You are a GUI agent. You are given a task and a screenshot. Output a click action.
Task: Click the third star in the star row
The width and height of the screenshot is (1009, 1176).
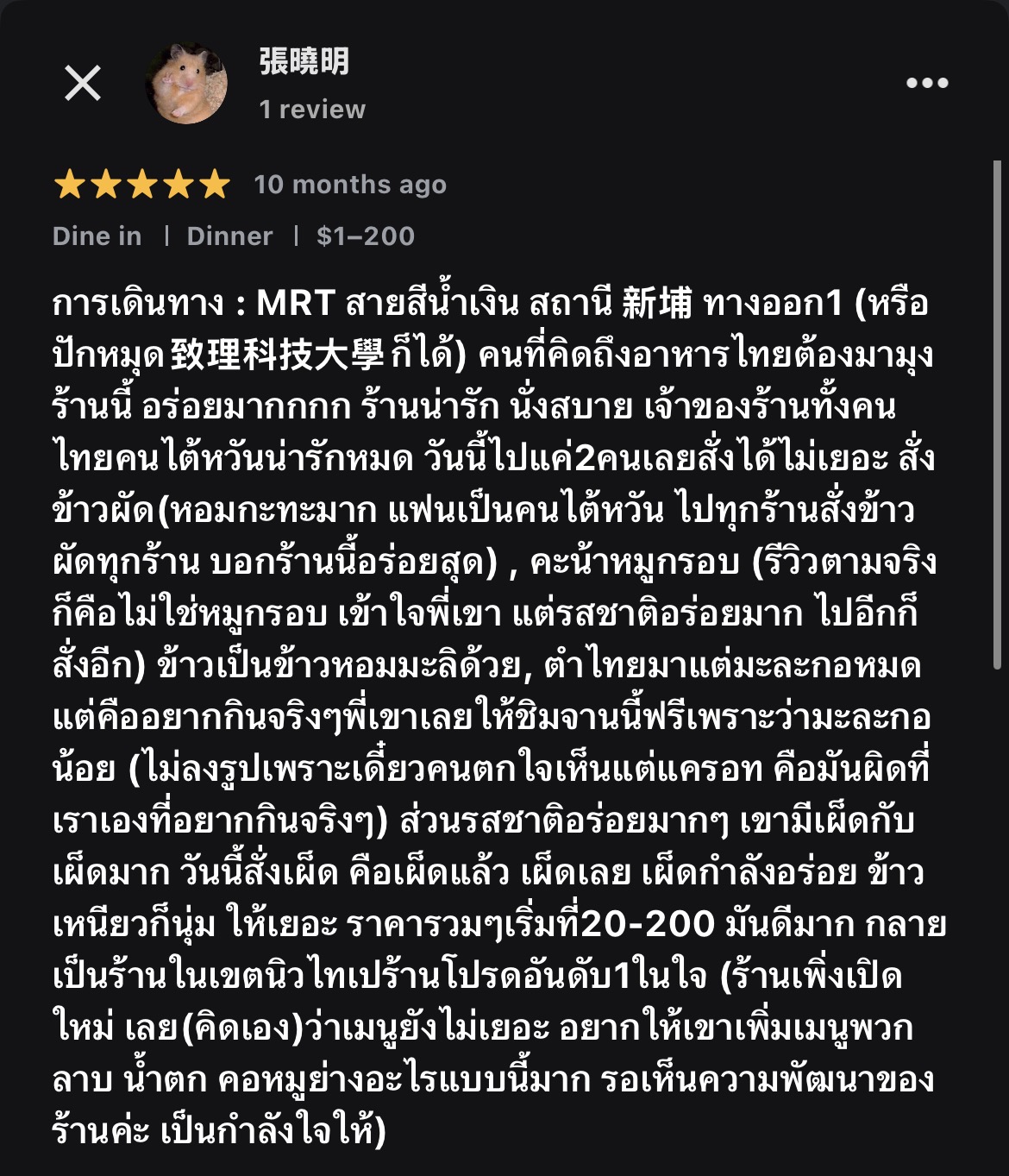coord(141,182)
